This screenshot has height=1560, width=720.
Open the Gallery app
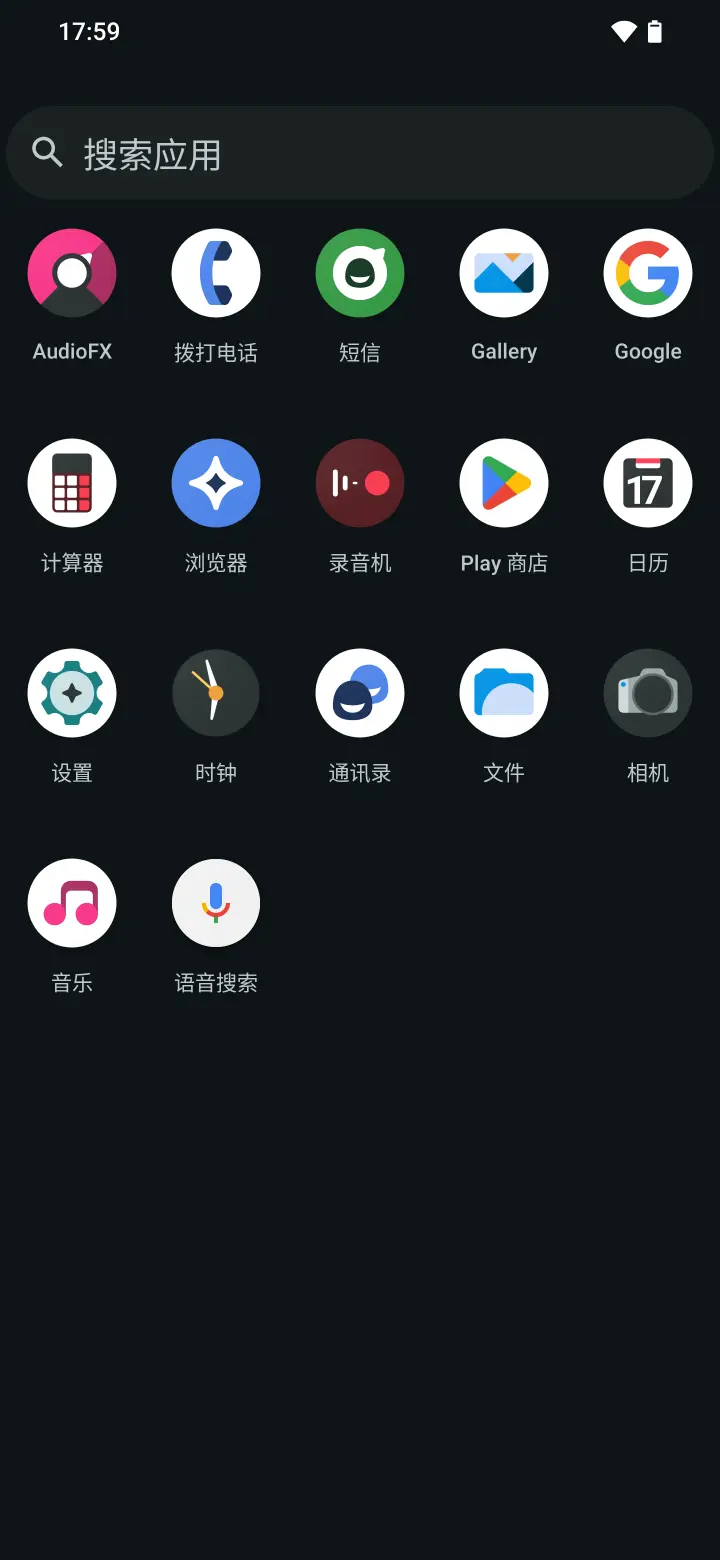point(504,273)
